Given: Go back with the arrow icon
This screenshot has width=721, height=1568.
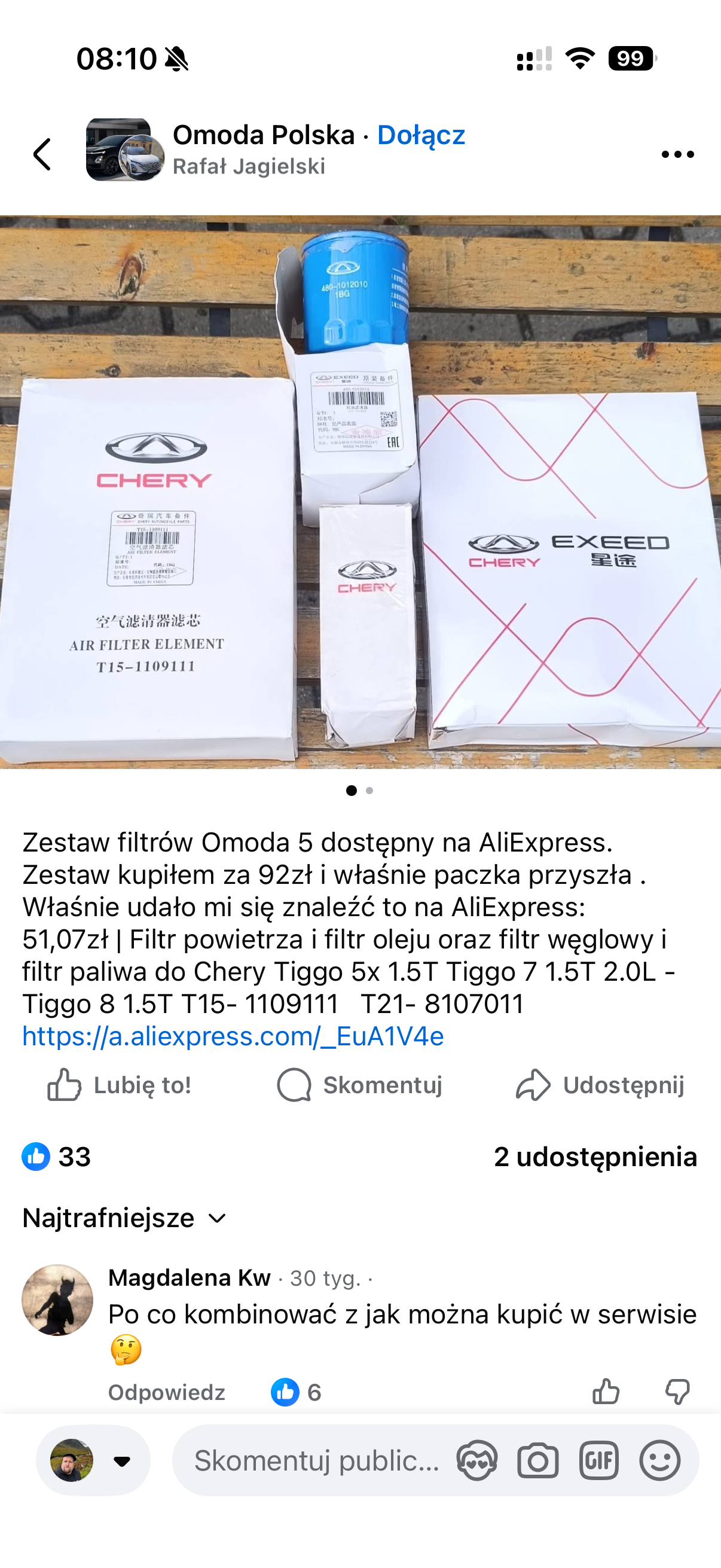Looking at the screenshot, I should tap(42, 154).
